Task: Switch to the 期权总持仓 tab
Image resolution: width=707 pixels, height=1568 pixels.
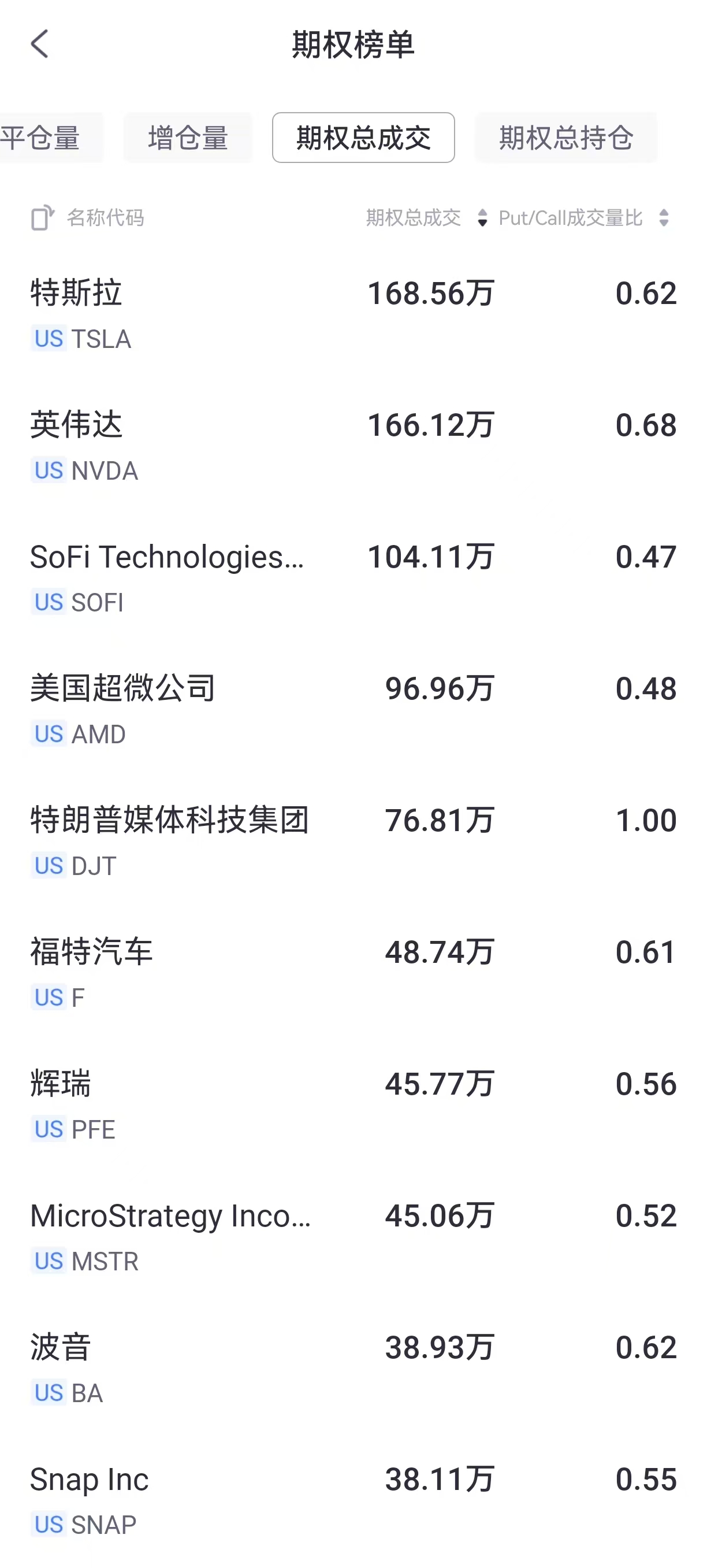Action: pos(566,138)
